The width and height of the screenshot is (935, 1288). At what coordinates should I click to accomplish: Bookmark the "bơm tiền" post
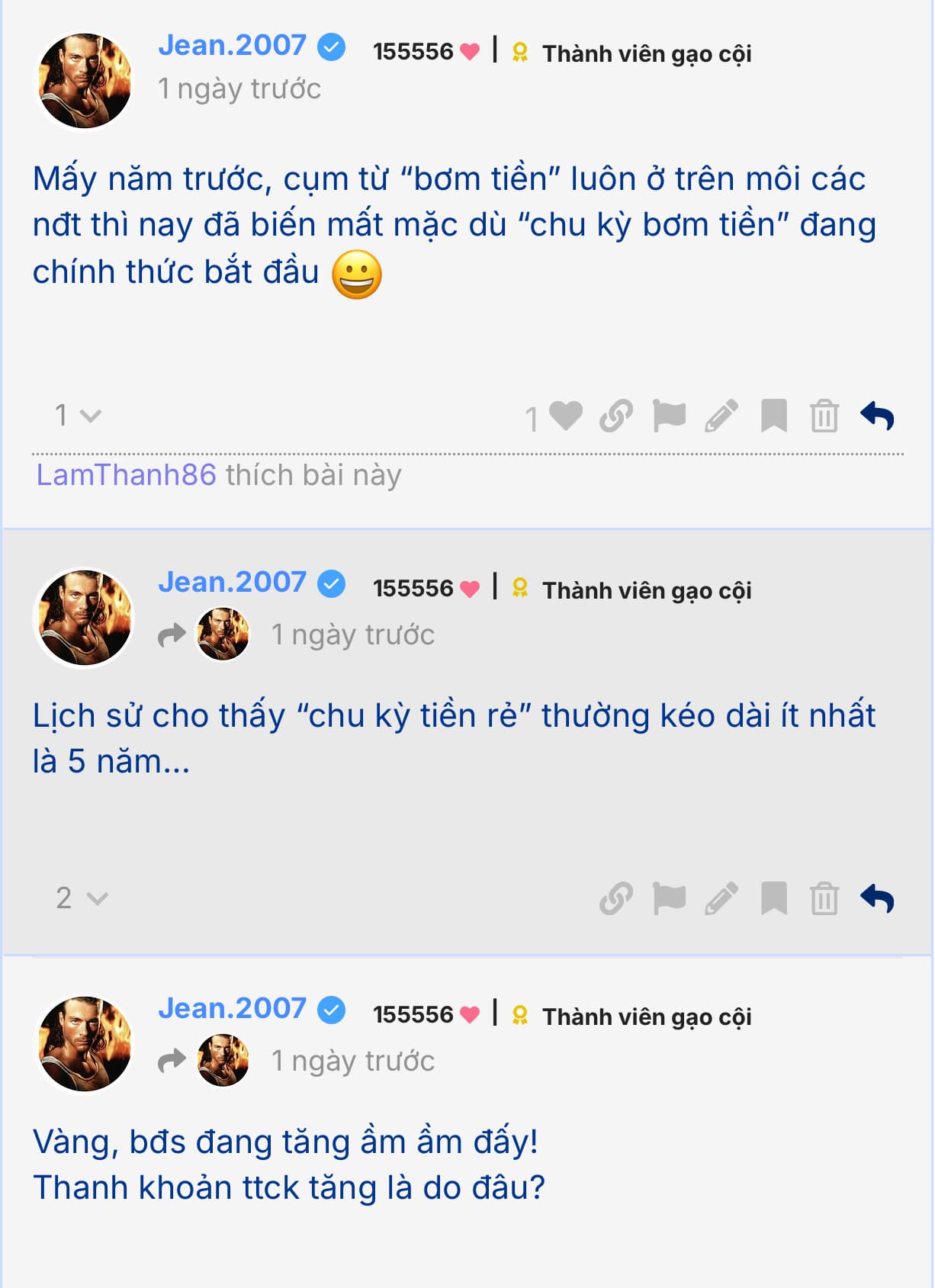tap(773, 416)
